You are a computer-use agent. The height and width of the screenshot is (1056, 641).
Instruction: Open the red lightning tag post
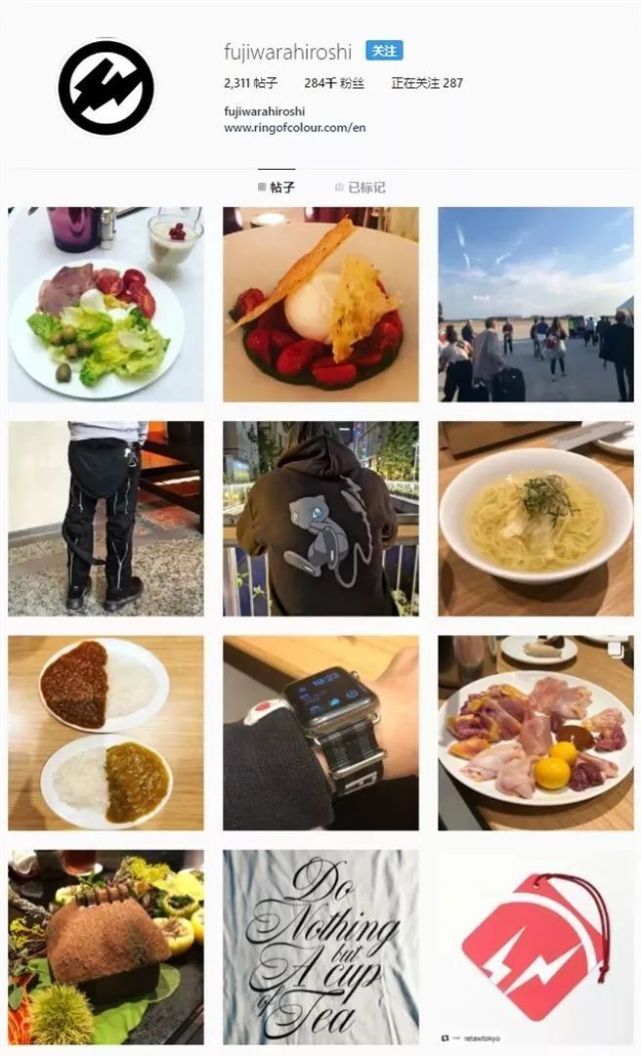535,946
